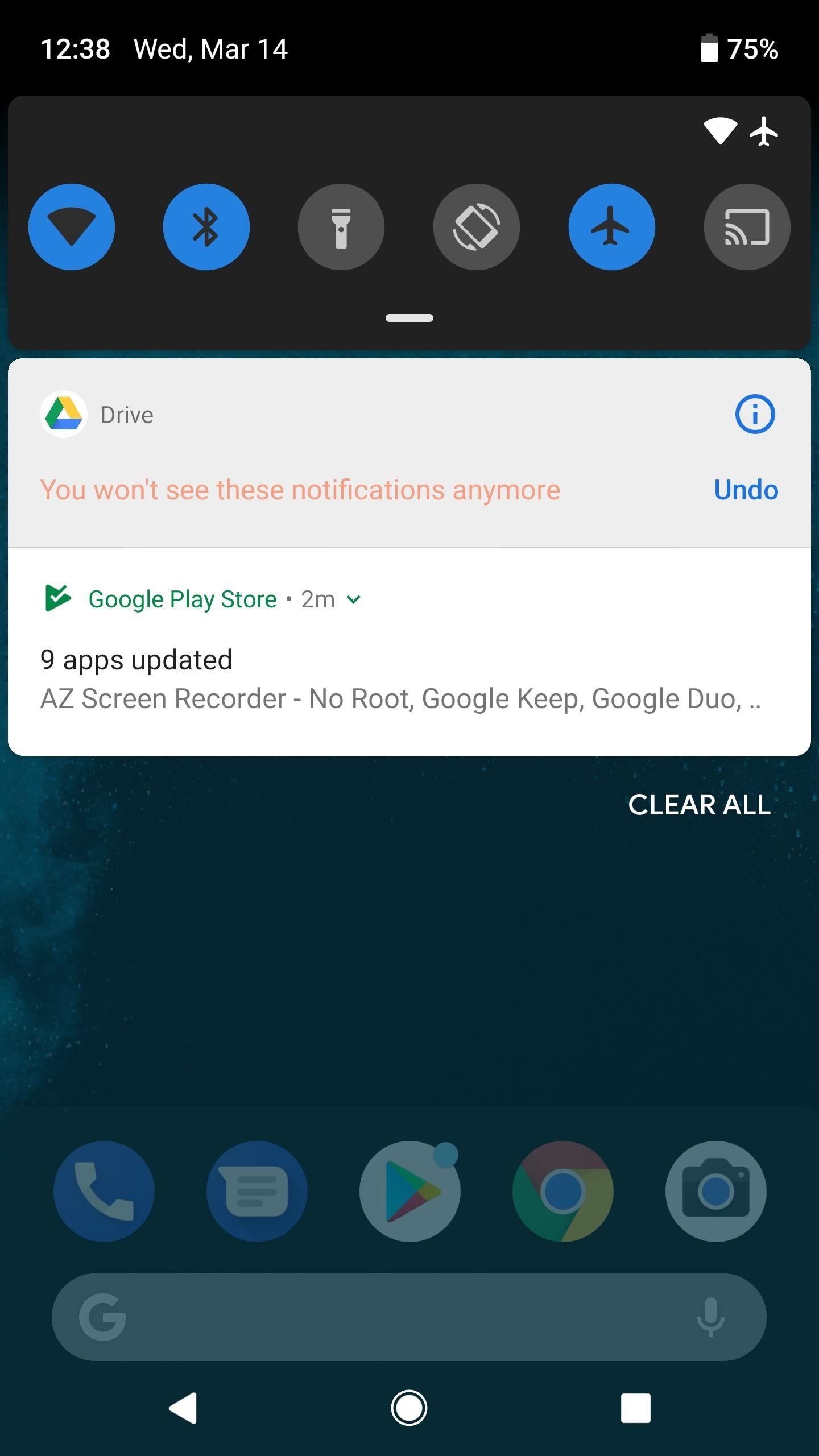819x1456 pixels.
Task: Expand the Google Play Store notification
Action: point(354,599)
